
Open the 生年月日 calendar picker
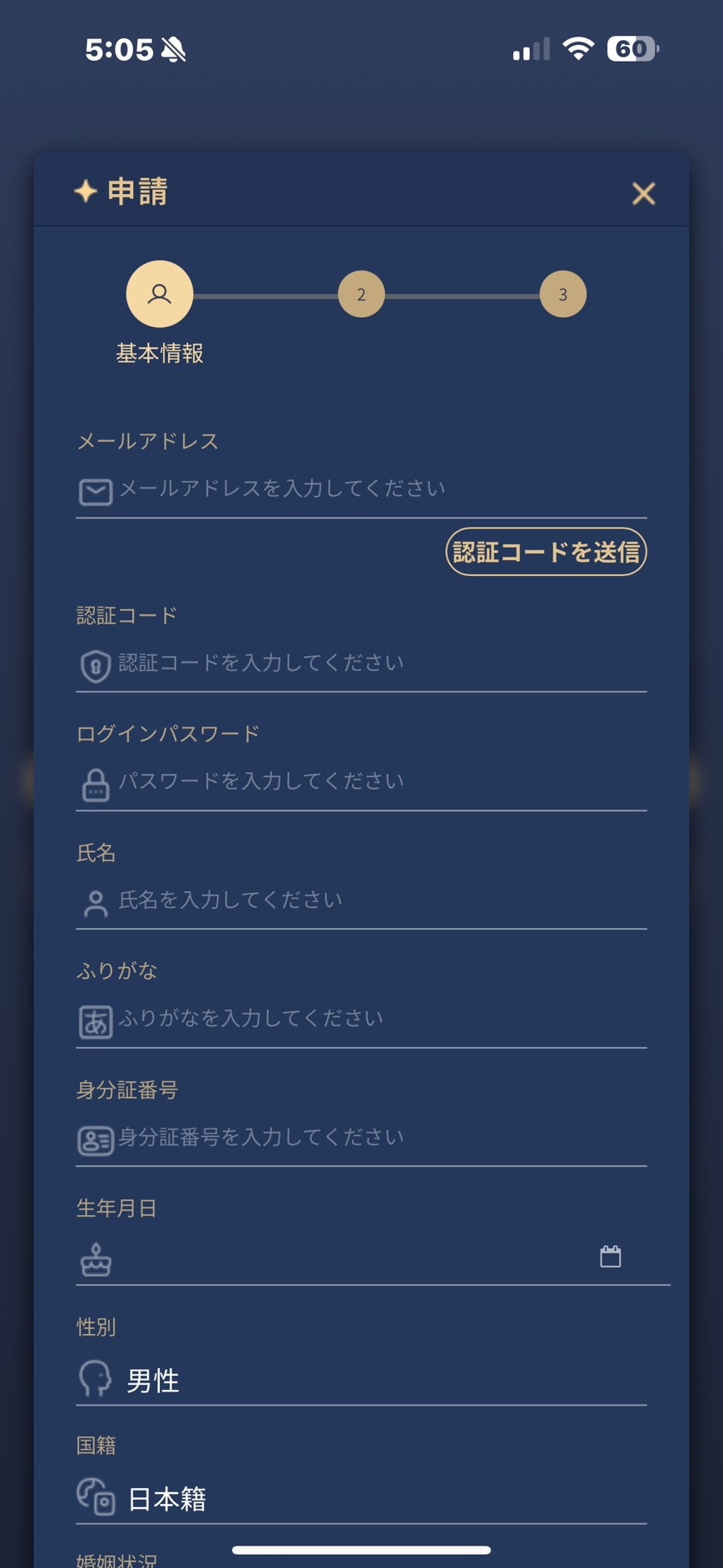[610, 1257]
